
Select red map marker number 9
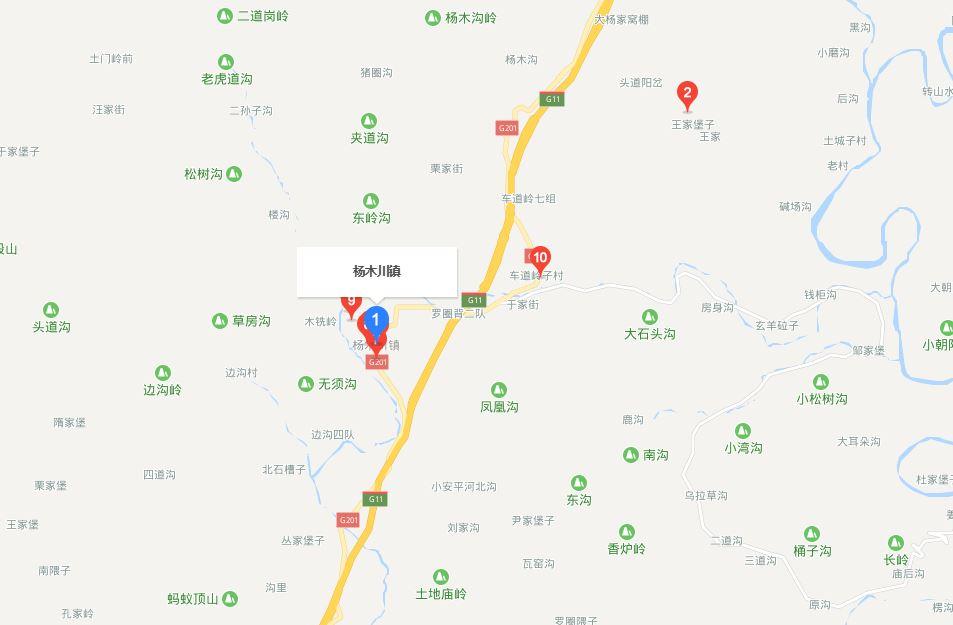pyautogui.click(x=350, y=301)
